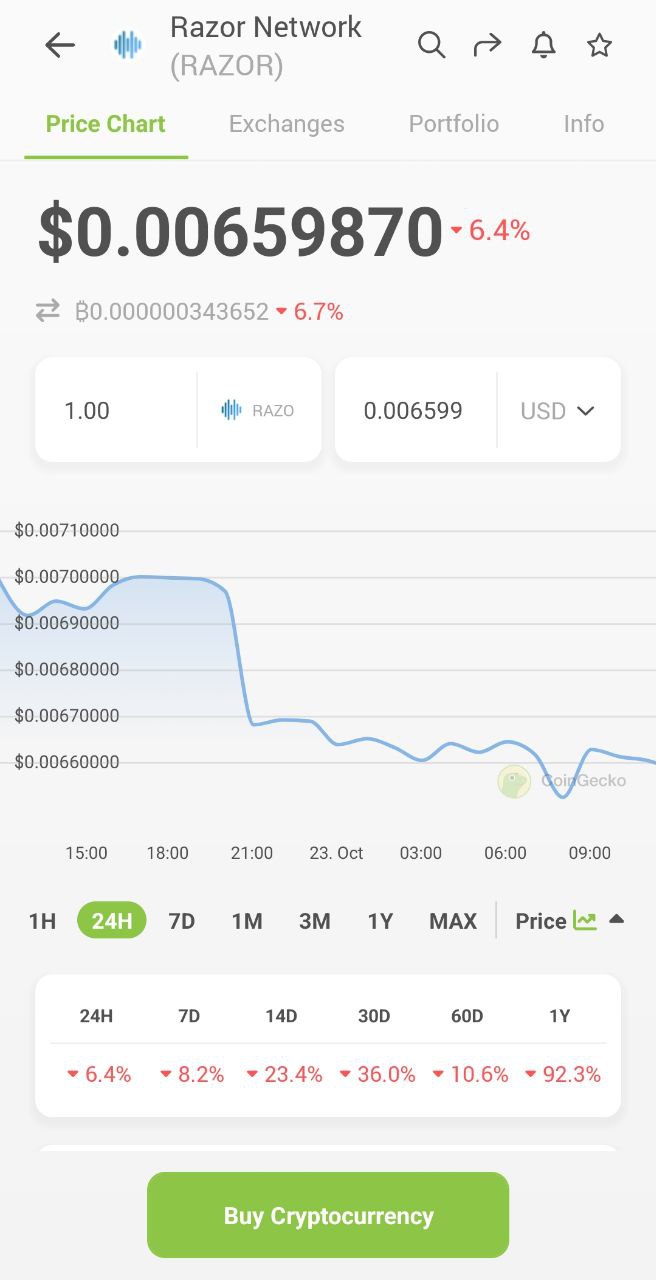Switch to the Portfolio tab
This screenshot has width=656, height=1280.
(x=453, y=124)
